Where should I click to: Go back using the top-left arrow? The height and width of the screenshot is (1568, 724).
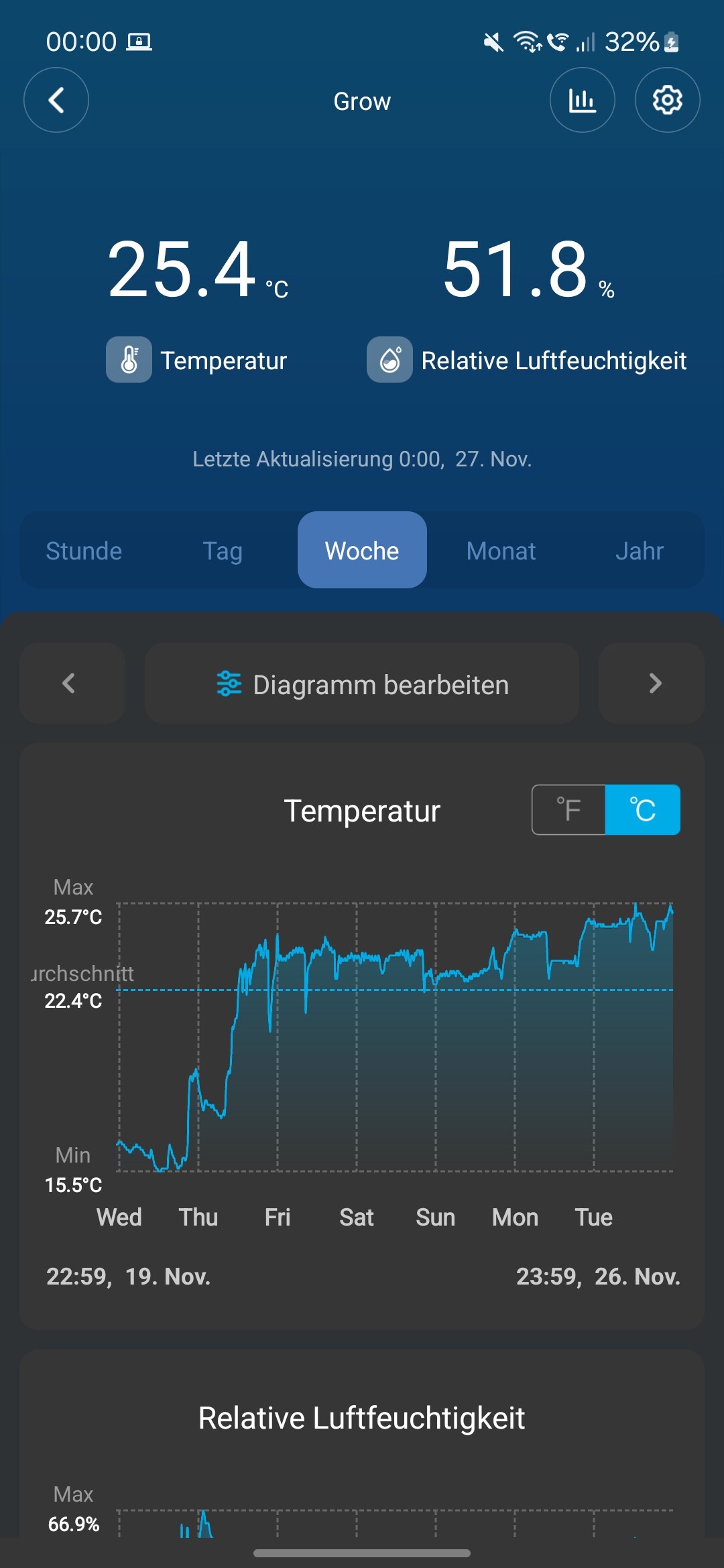(56, 101)
